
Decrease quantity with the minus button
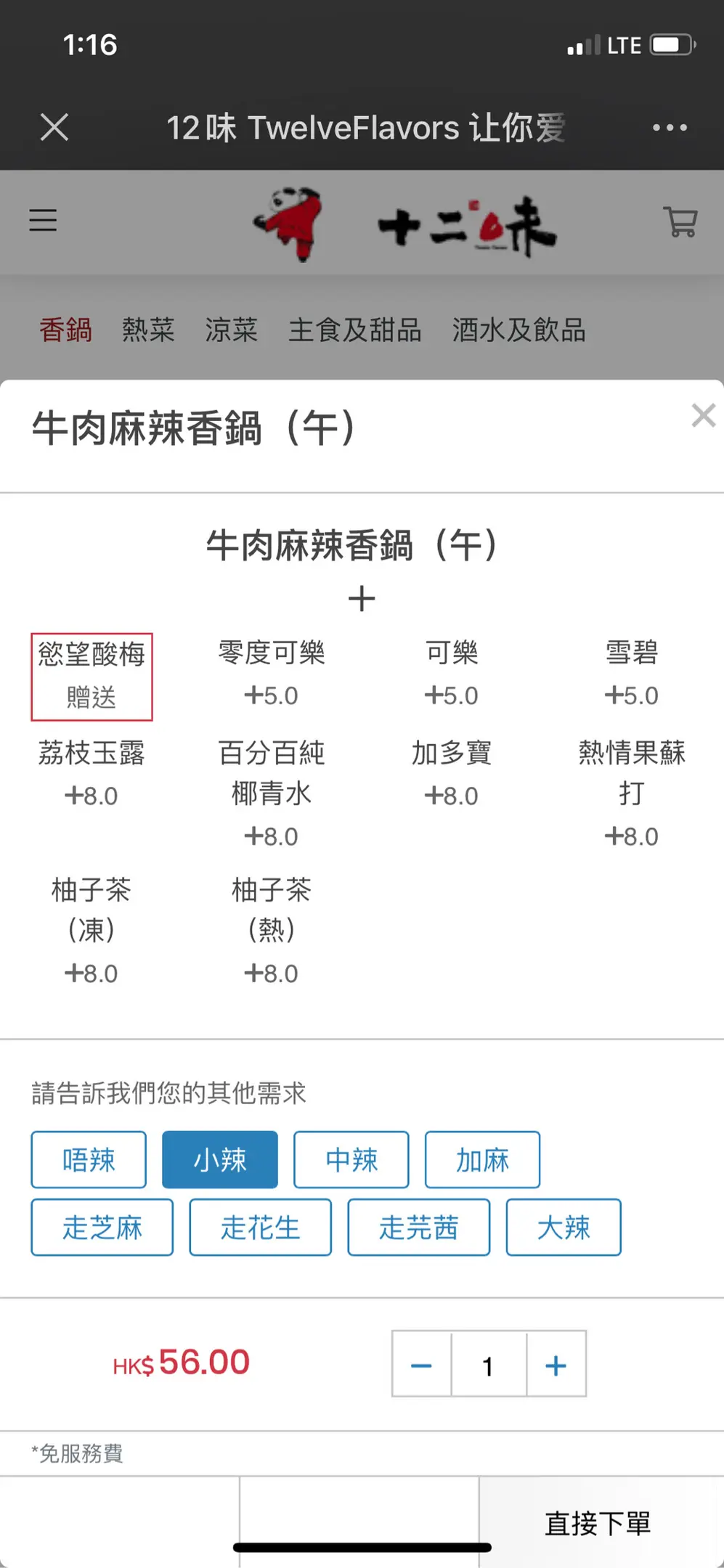pyautogui.click(x=422, y=1365)
